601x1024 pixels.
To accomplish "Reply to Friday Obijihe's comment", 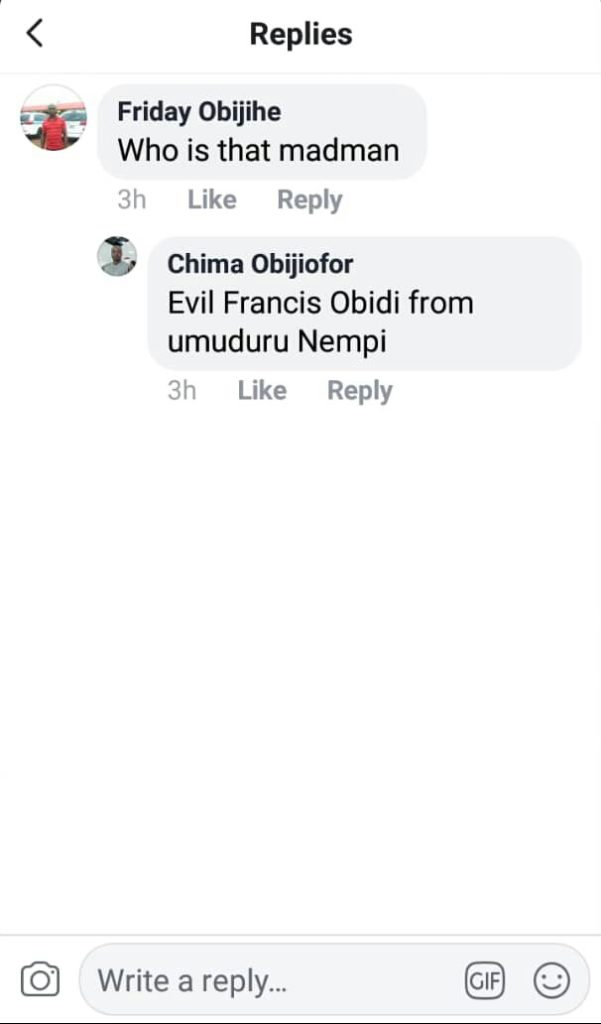I will coord(309,200).
